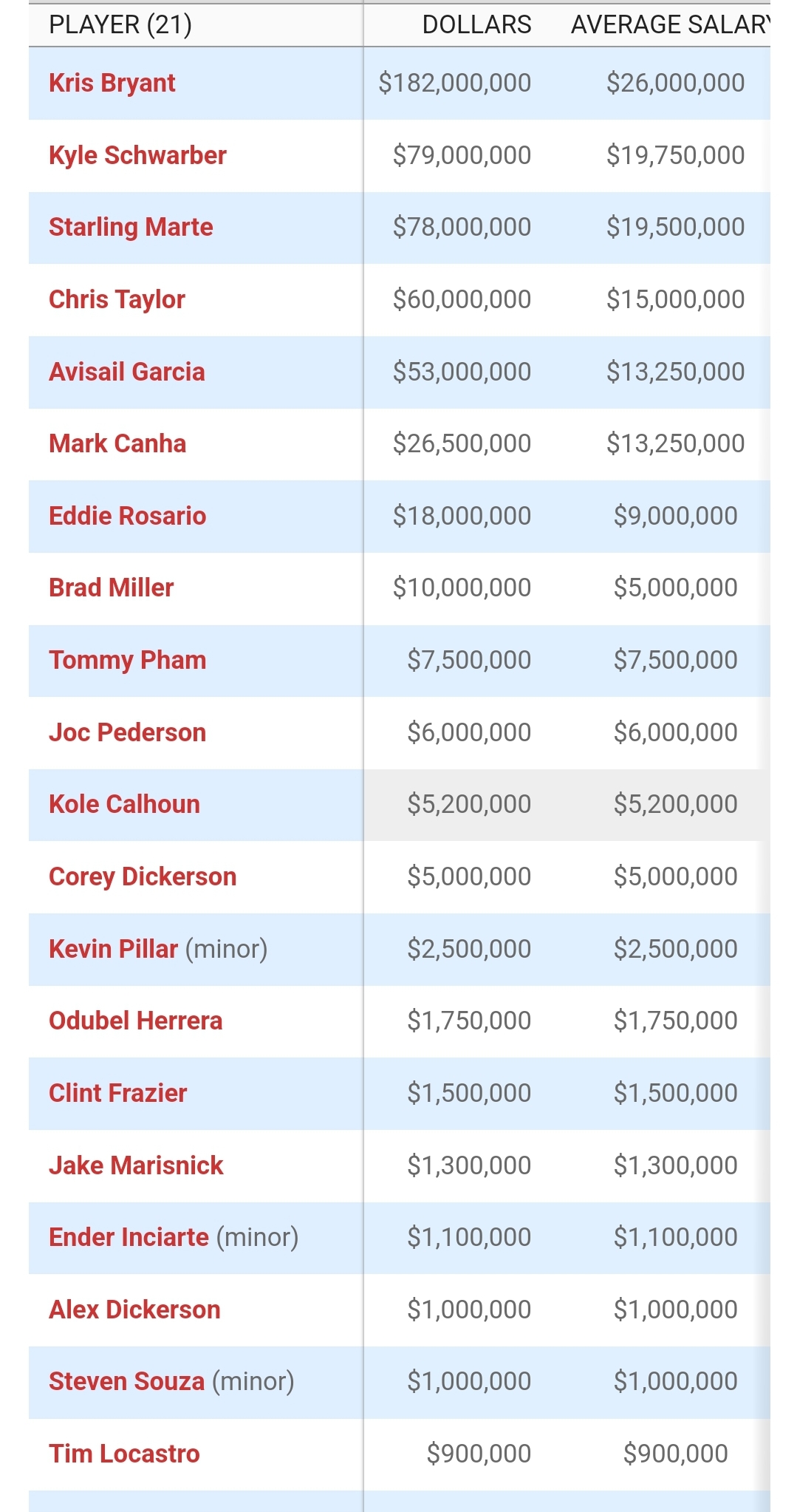Viewport: 797px width, 1512px height.
Task: Open Joc Pederson's player page
Action: tap(127, 732)
